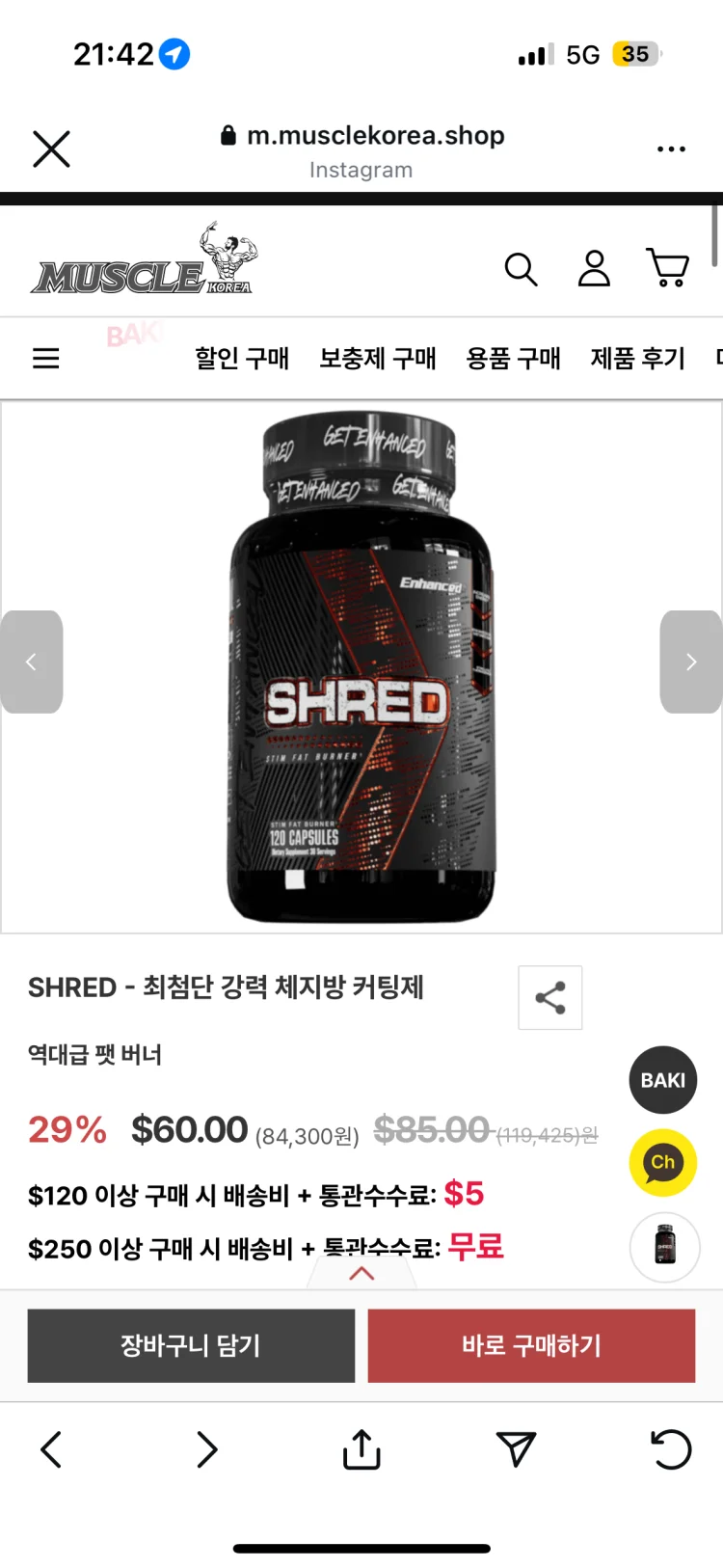723x1568 pixels.
Task: Go to 할인 구매 category
Action: point(242,359)
